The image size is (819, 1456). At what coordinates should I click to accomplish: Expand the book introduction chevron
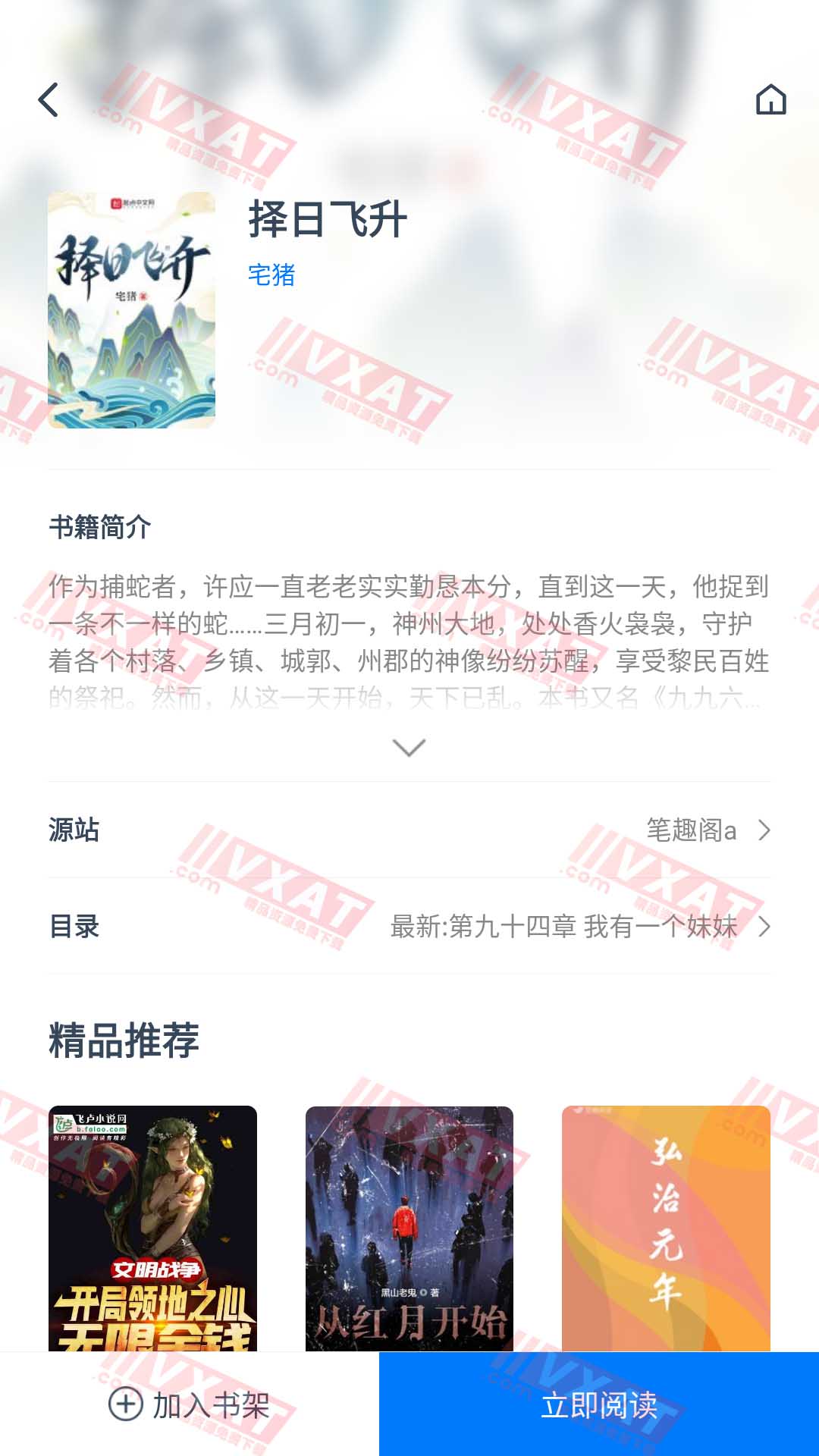click(409, 748)
